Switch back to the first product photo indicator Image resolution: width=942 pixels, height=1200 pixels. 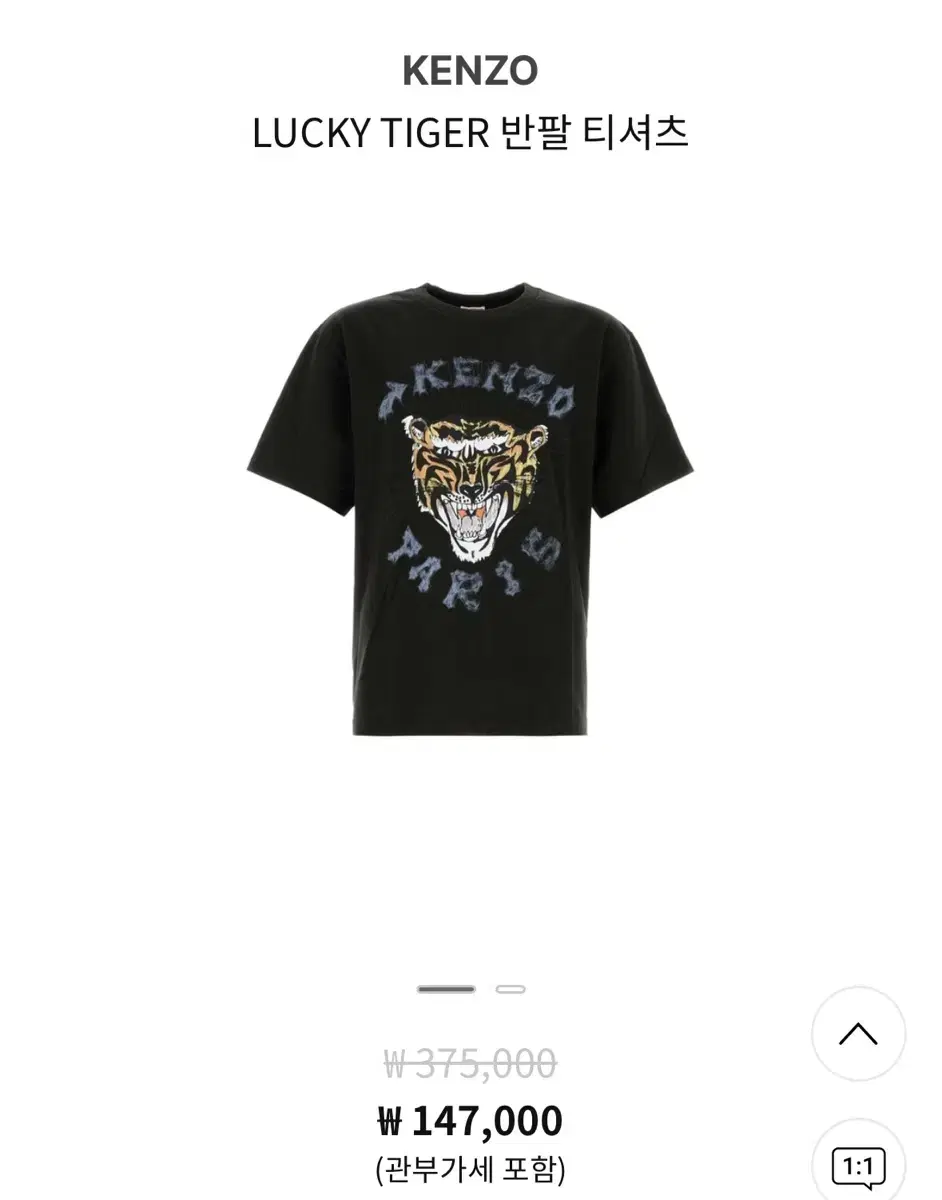click(446, 991)
